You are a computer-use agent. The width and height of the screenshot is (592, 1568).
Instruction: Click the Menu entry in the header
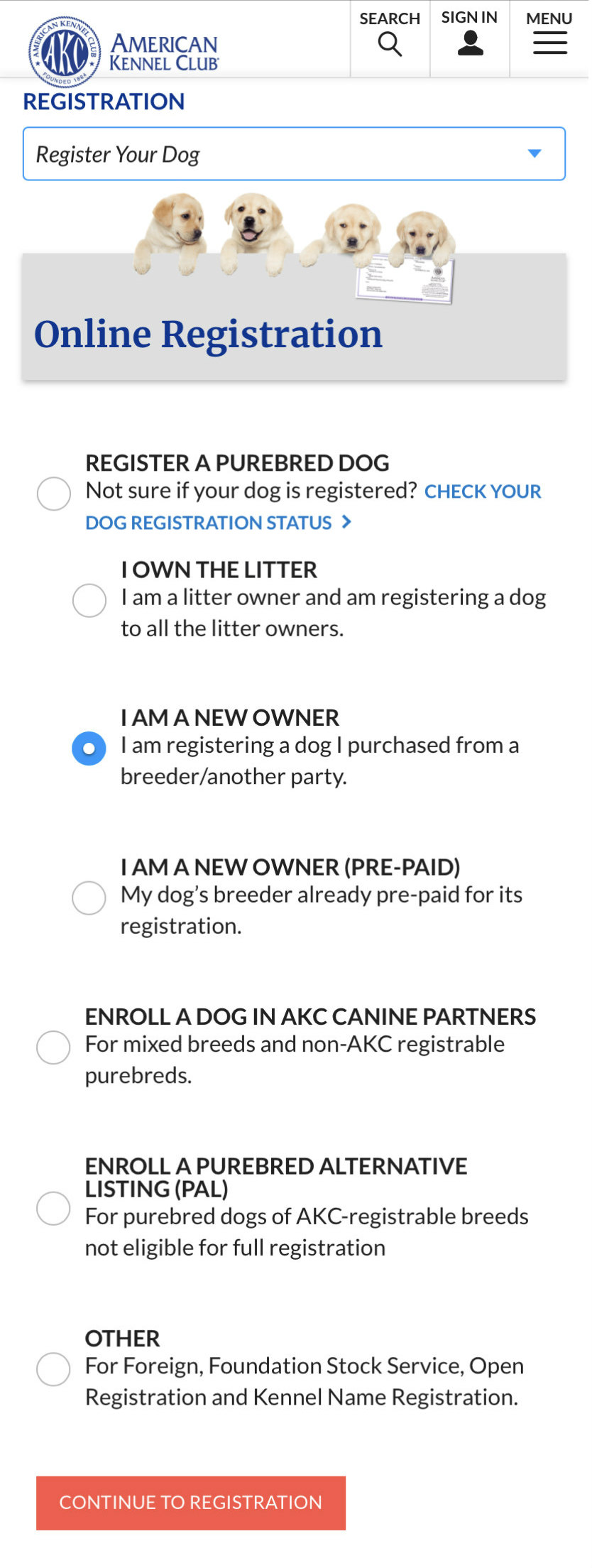549,19
